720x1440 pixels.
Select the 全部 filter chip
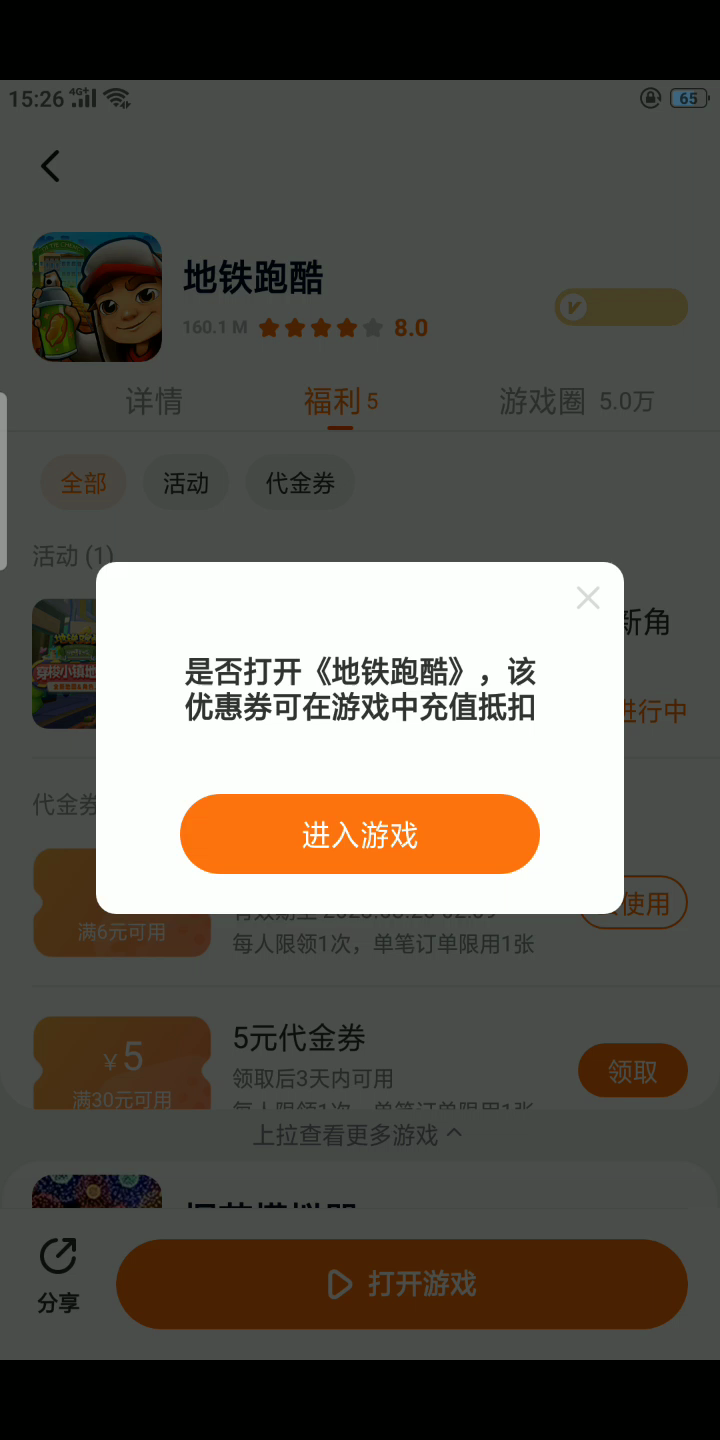pyautogui.click(x=84, y=483)
